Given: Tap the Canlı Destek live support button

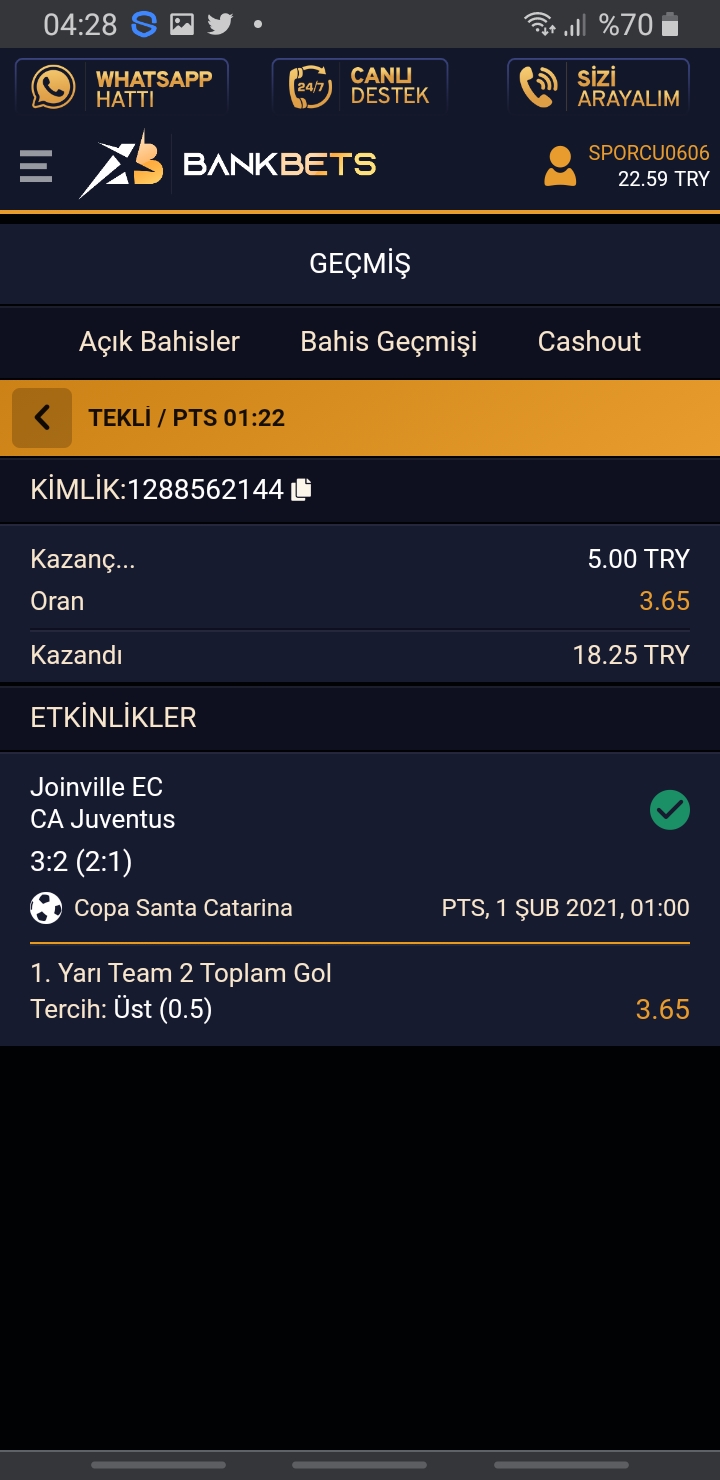Looking at the screenshot, I should [360, 86].
